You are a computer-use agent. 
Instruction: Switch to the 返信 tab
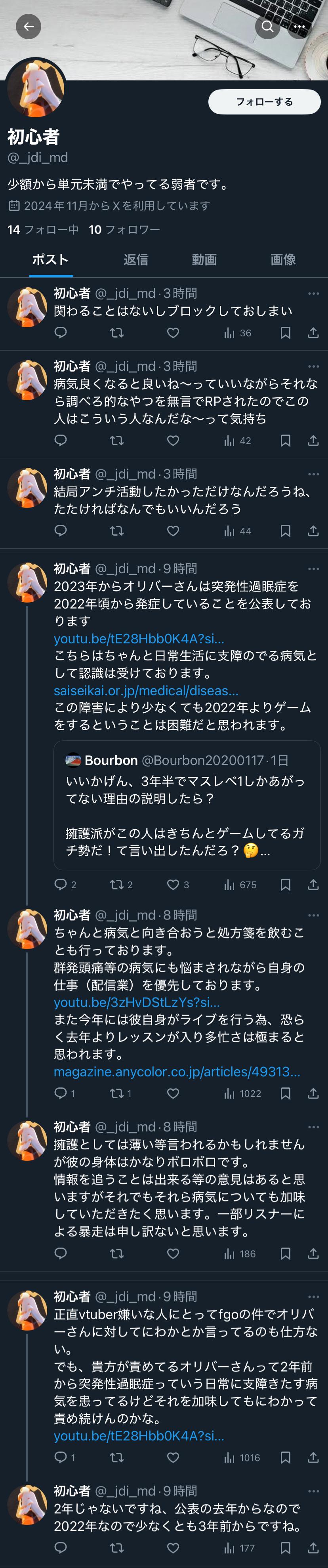[136, 260]
